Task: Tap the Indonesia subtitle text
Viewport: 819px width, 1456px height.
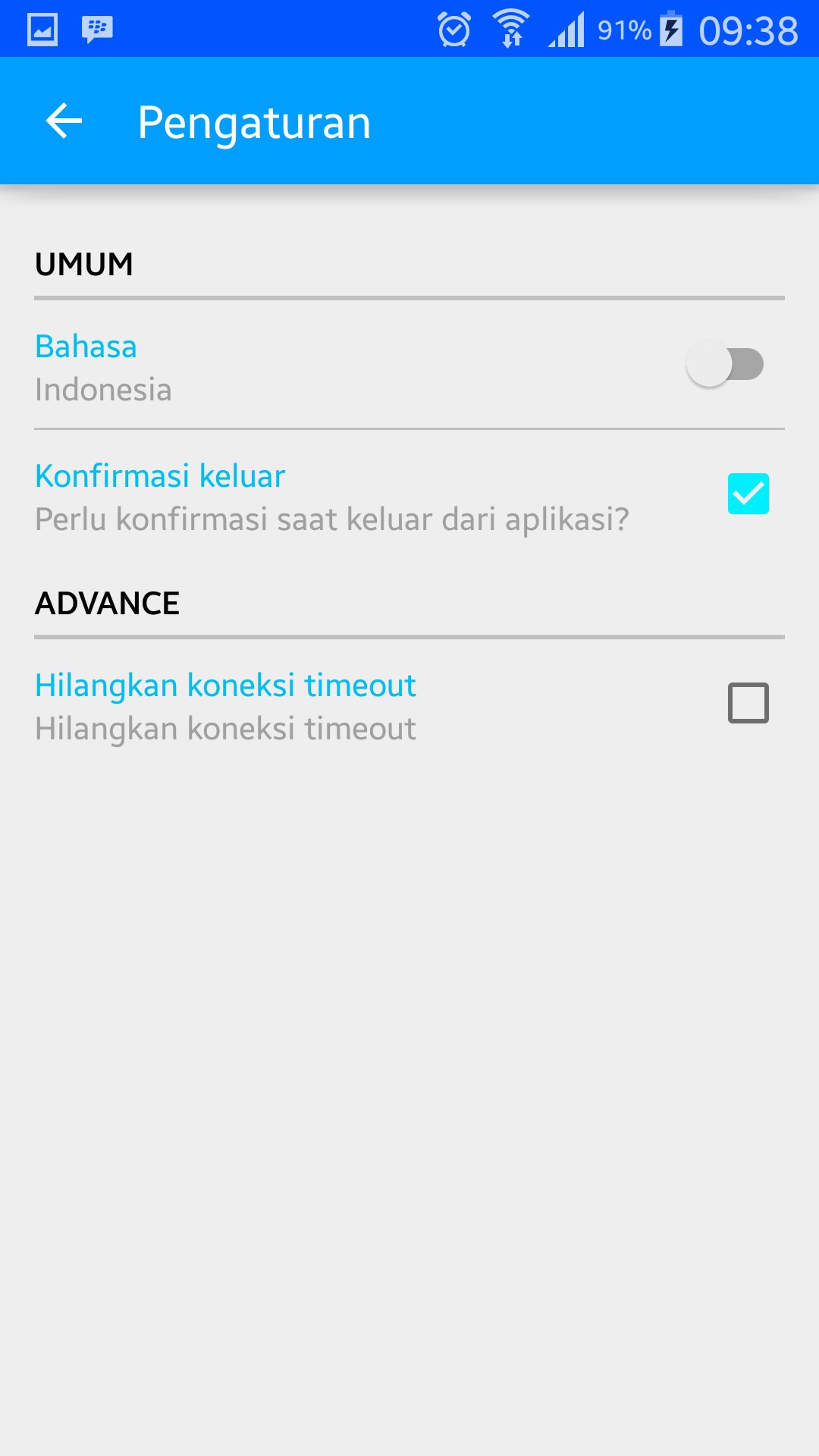Action: click(103, 389)
